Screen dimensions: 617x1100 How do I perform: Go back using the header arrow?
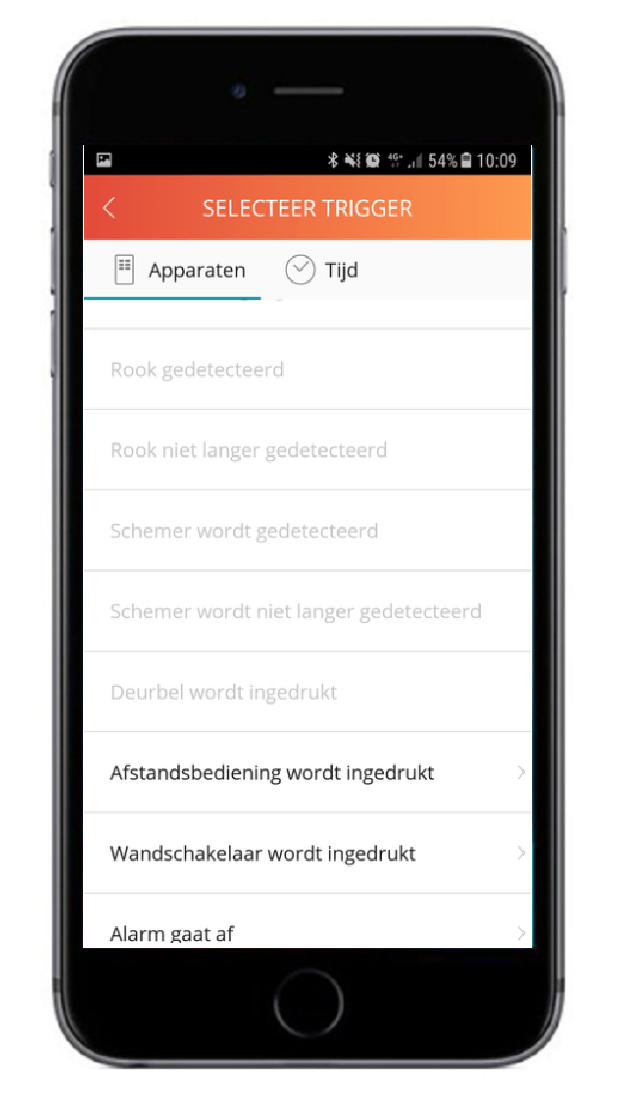click(x=109, y=208)
